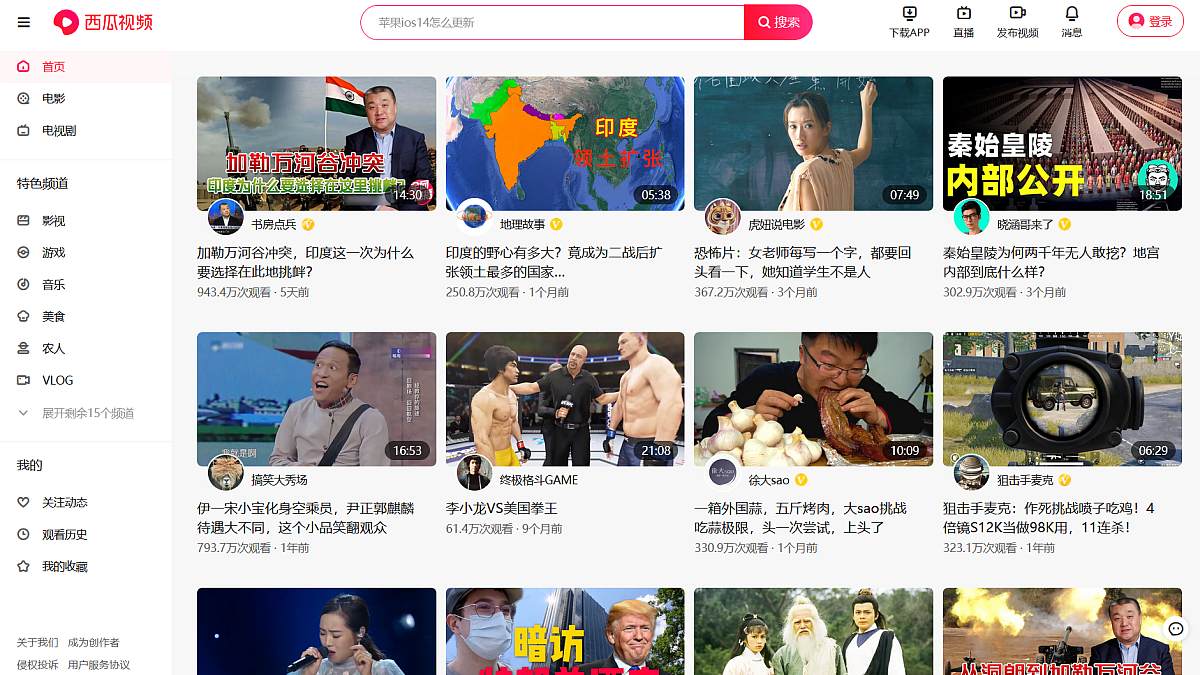Visit the 徐大sao channel

[768, 480]
